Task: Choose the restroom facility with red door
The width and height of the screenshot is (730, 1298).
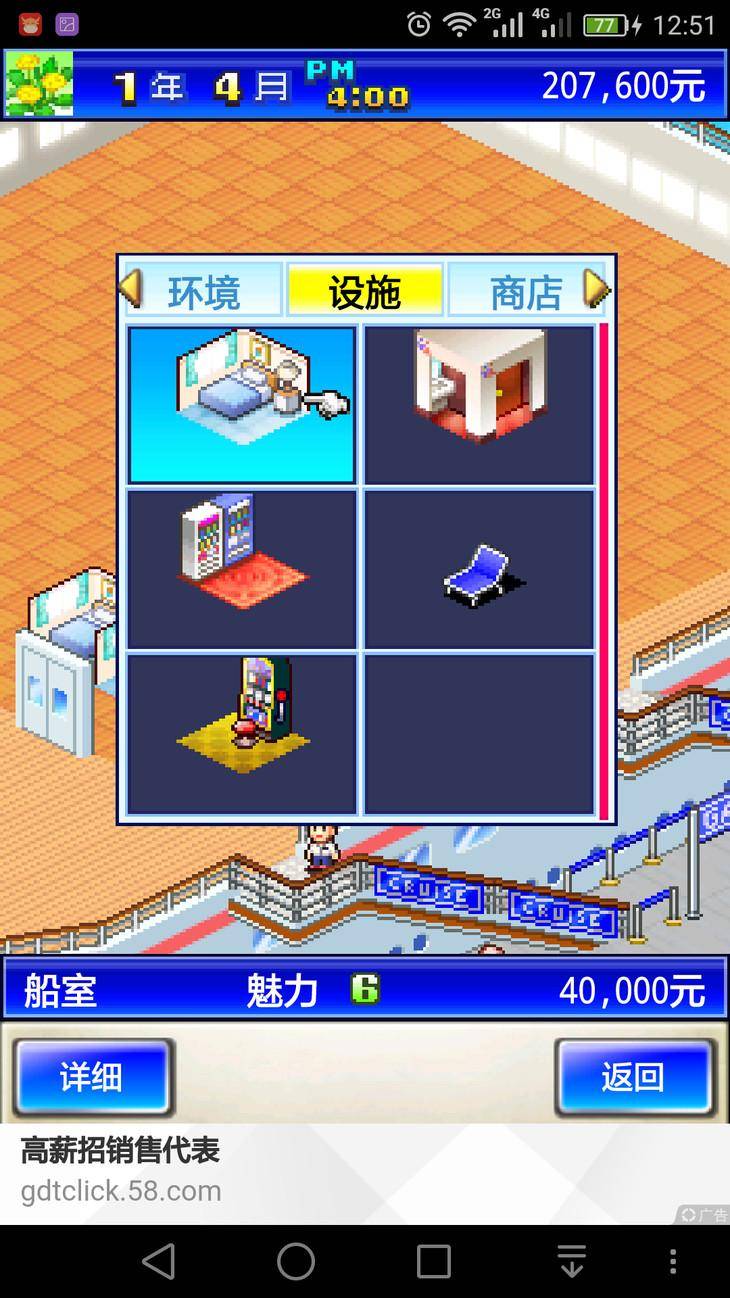Action: 478,404
